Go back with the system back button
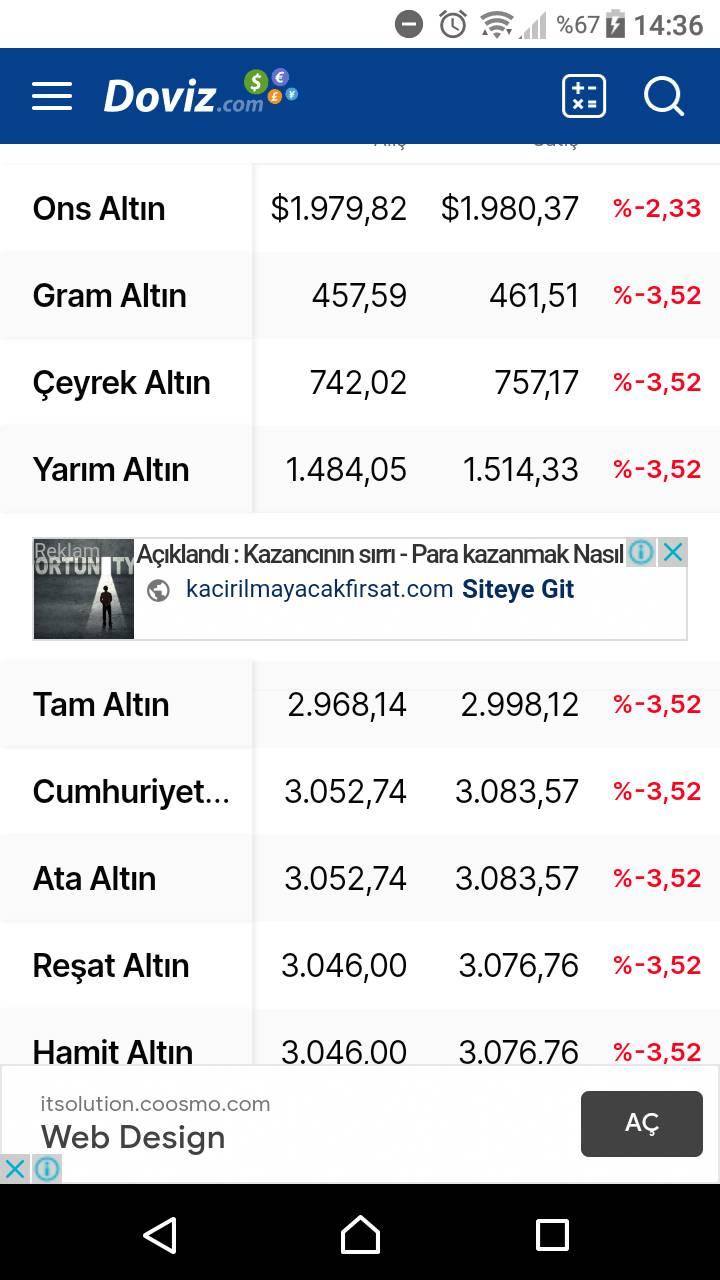Screen dimensions: 720x1280 point(160,1235)
